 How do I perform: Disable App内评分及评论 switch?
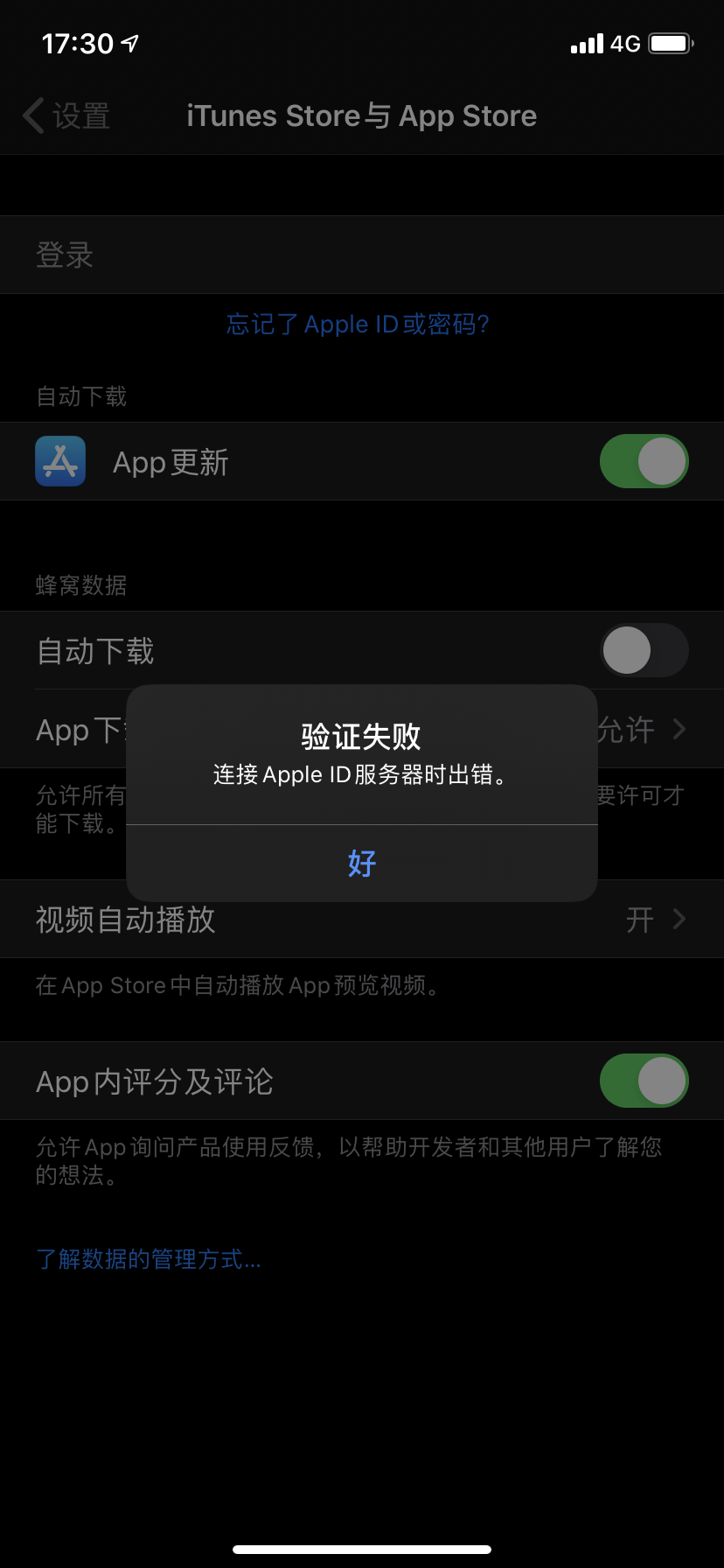coord(644,1081)
